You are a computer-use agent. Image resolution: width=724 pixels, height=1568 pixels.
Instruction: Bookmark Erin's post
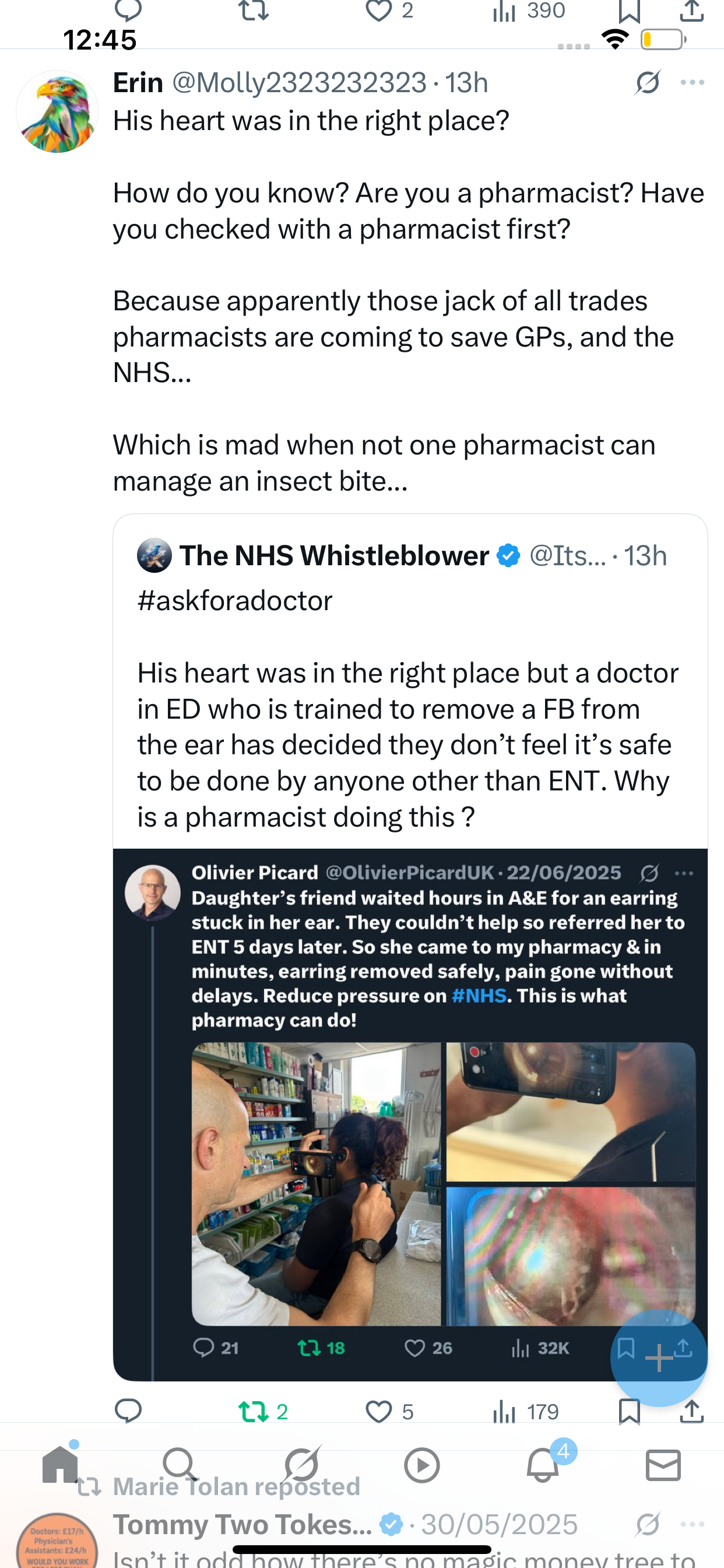coord(629,1411)
